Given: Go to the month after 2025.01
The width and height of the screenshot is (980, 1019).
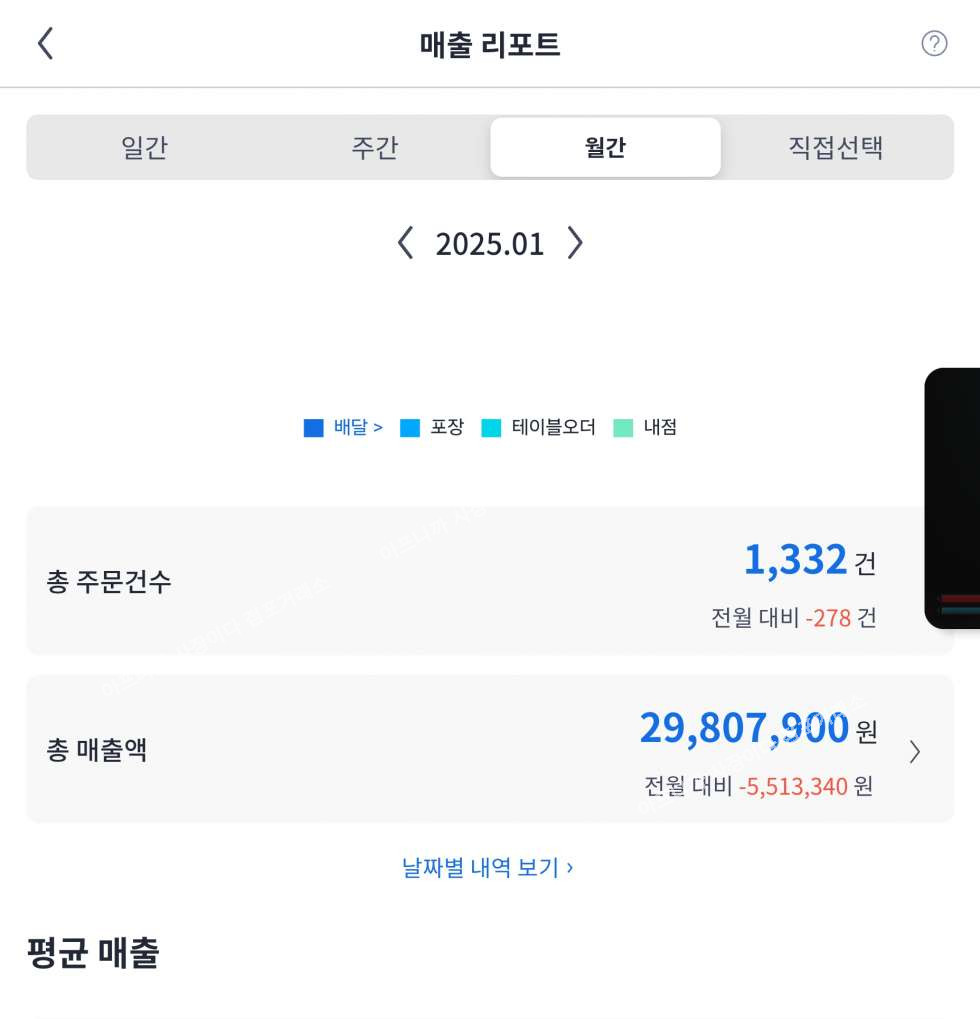Looking at the screenshot, I should click(574, 243).
